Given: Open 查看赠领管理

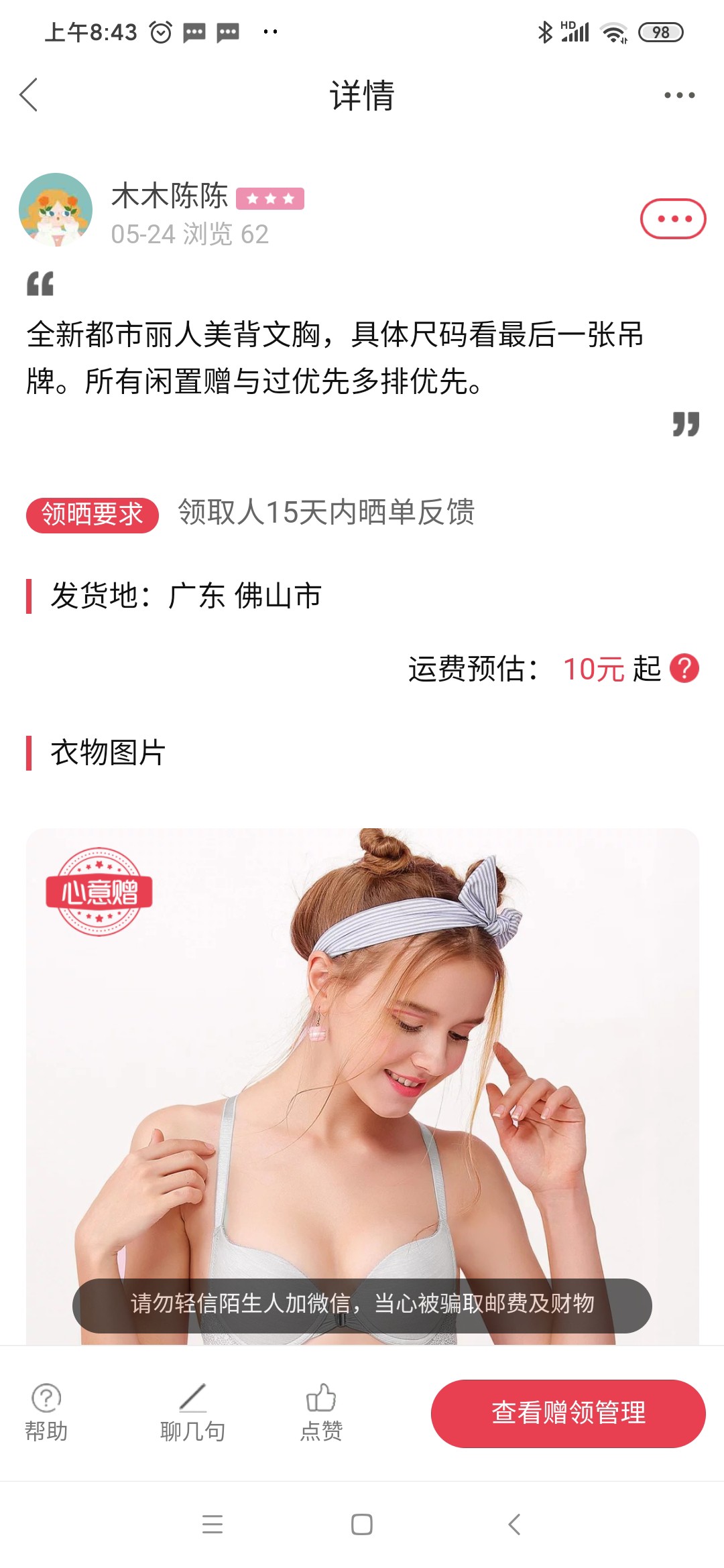Looking at the screenshot, I should pos(568,1413).
